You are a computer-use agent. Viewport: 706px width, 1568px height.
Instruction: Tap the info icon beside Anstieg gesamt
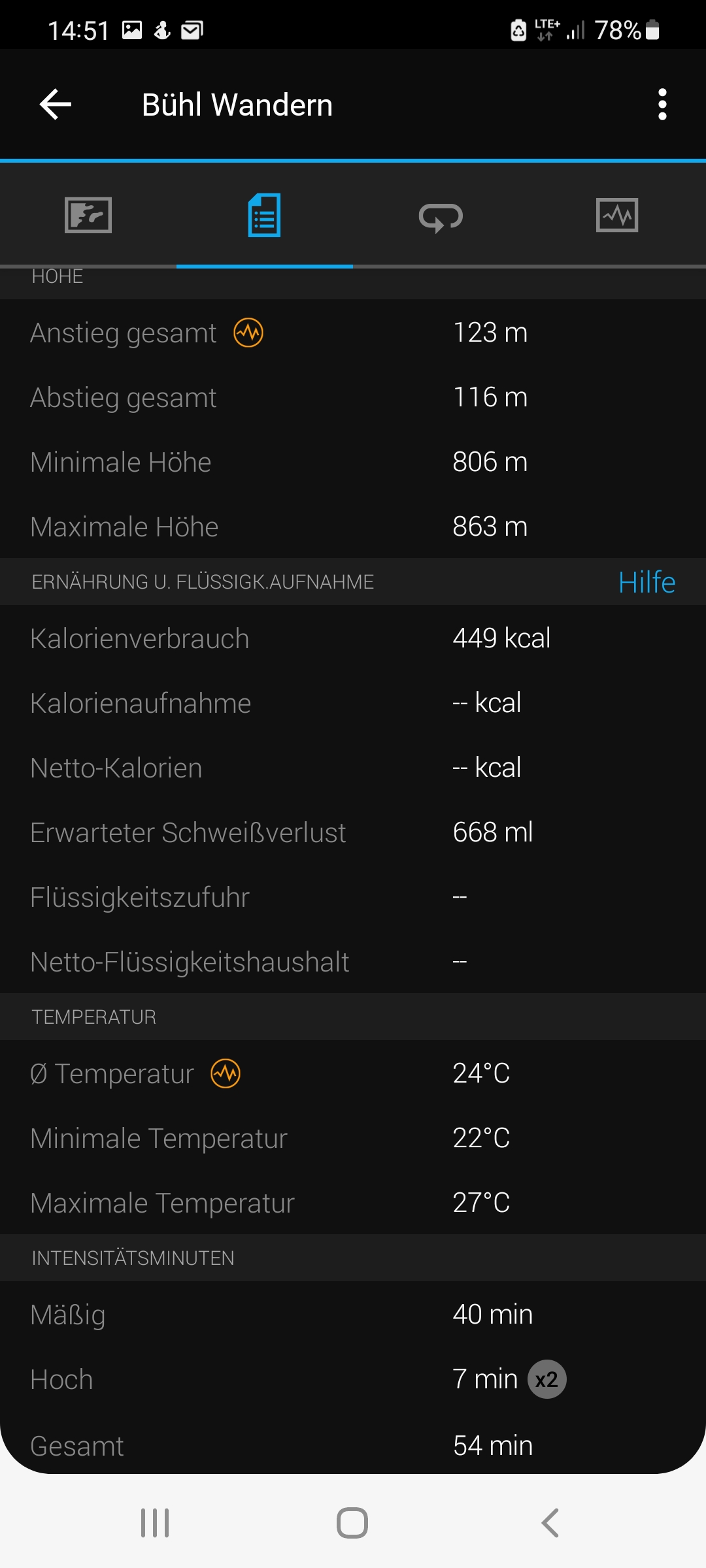248,333
